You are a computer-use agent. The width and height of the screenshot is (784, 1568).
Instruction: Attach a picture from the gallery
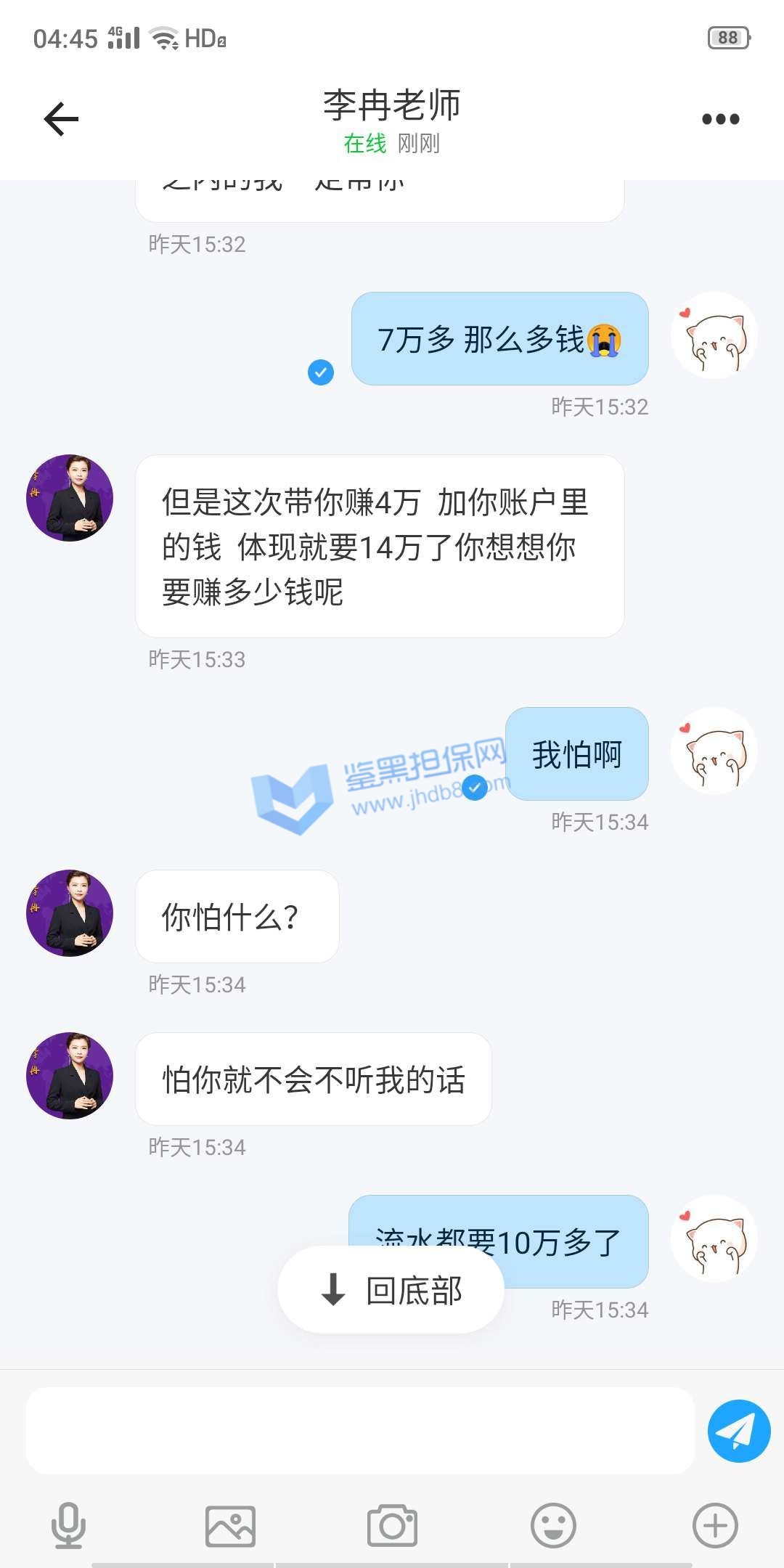tap(230, 1525)
